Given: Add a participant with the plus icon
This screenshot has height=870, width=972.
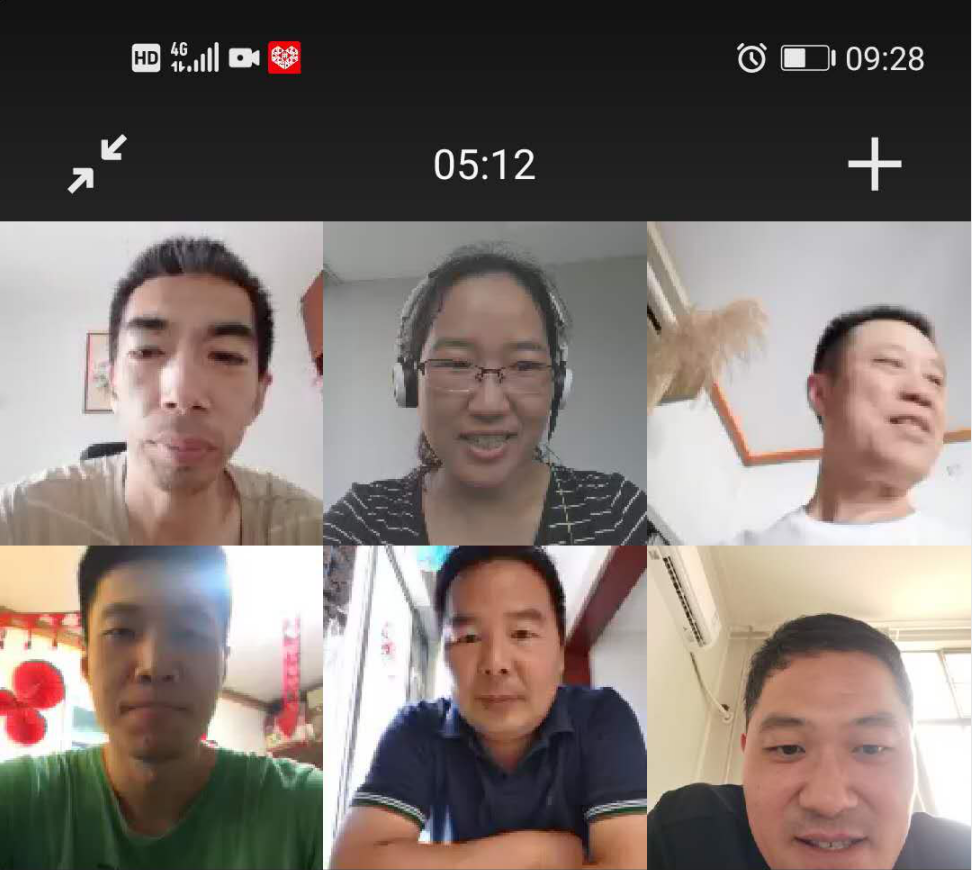Looking at the screenshot, I should tap(874, 165).
